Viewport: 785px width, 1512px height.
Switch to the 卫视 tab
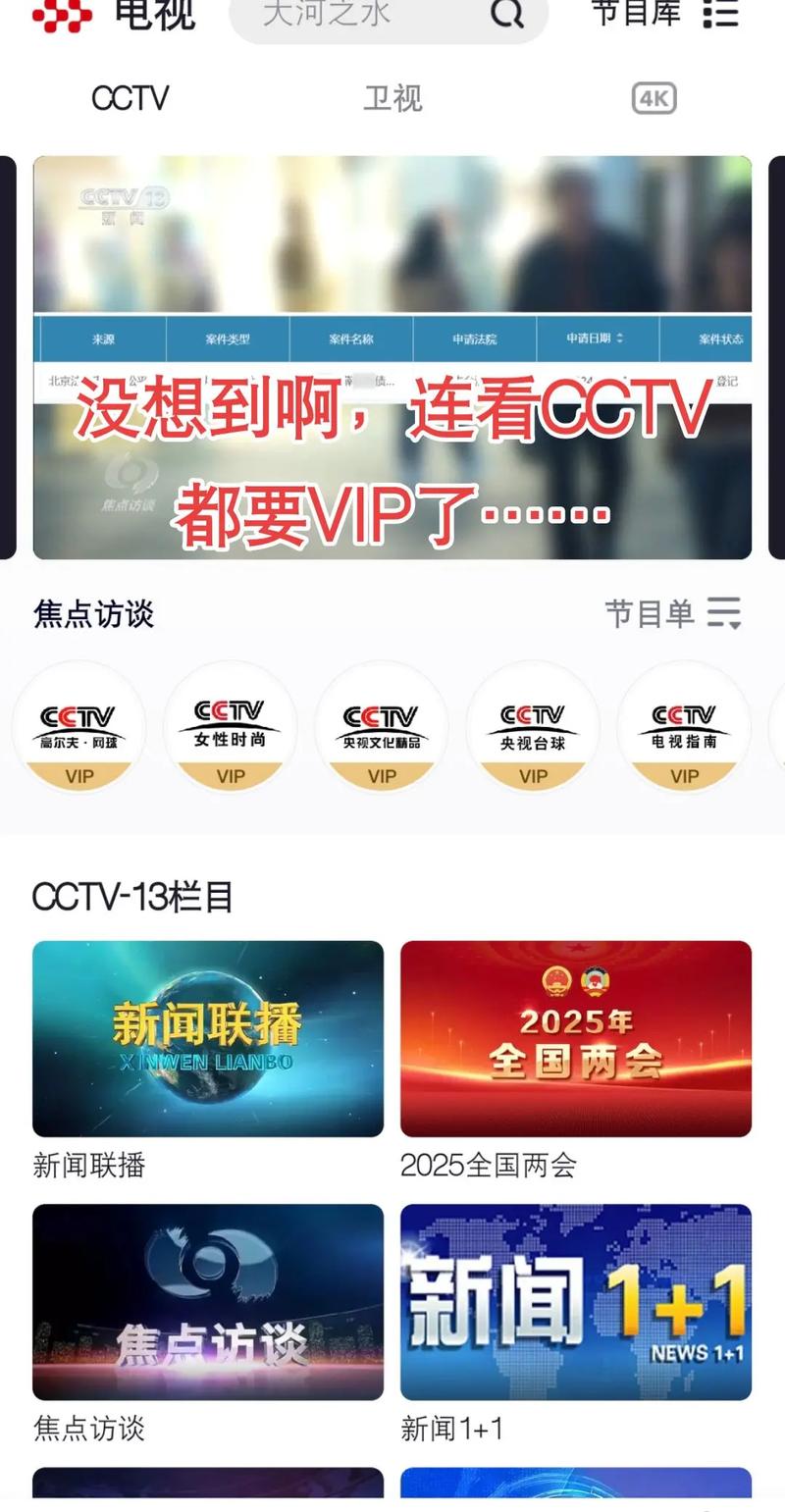(392, 98)
